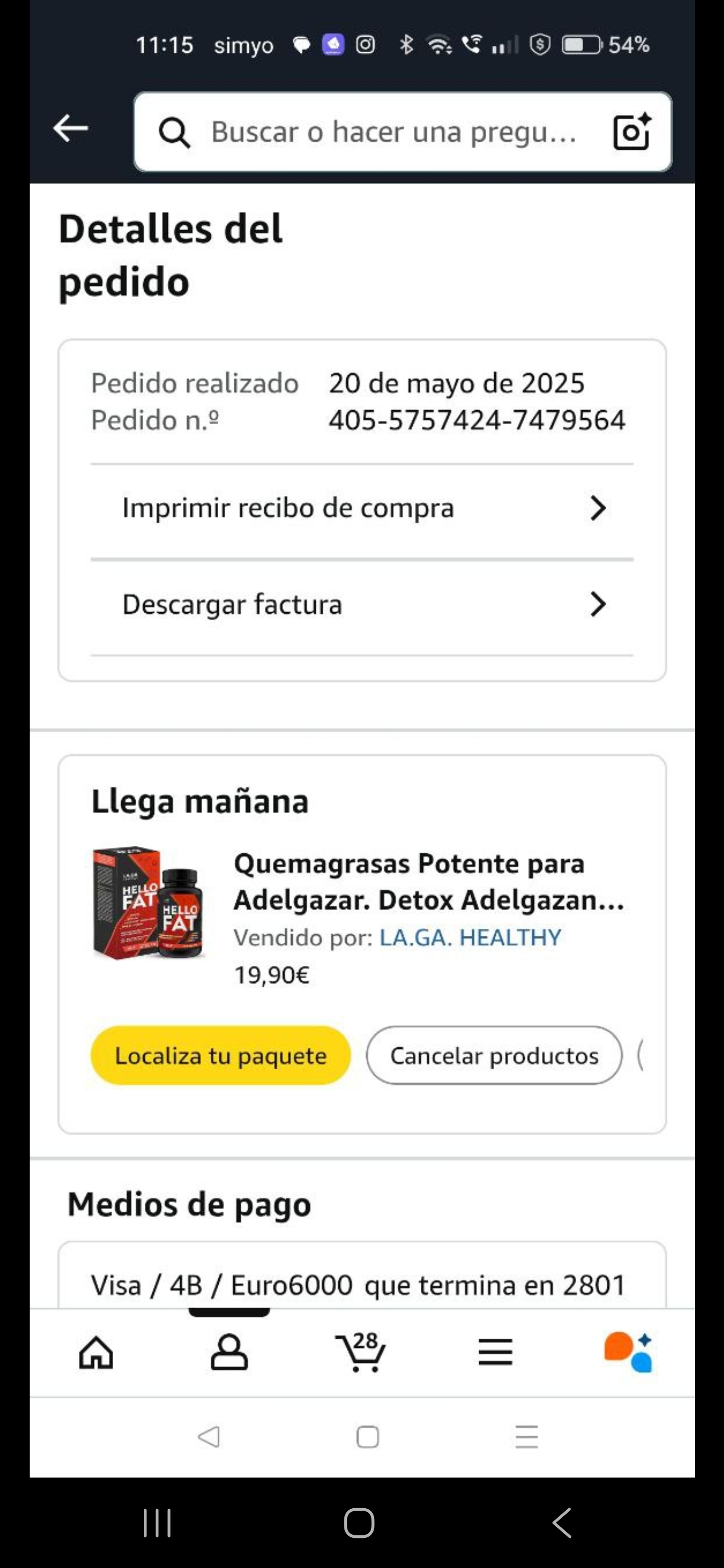Select Cancelar productos button

[x=494, y=1055]
